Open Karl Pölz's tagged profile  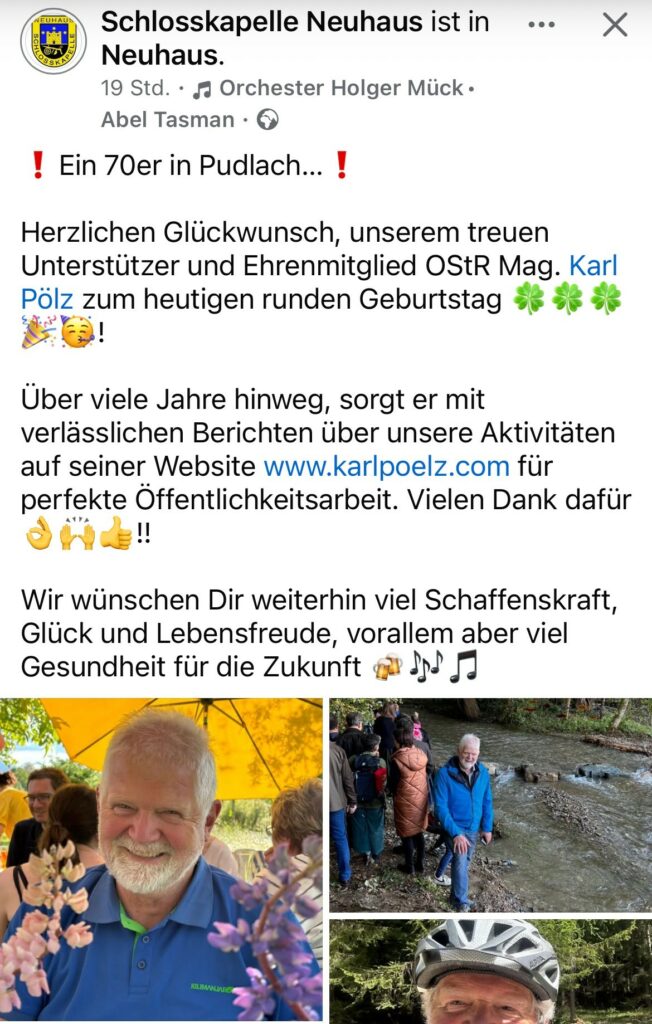point(592,266)
